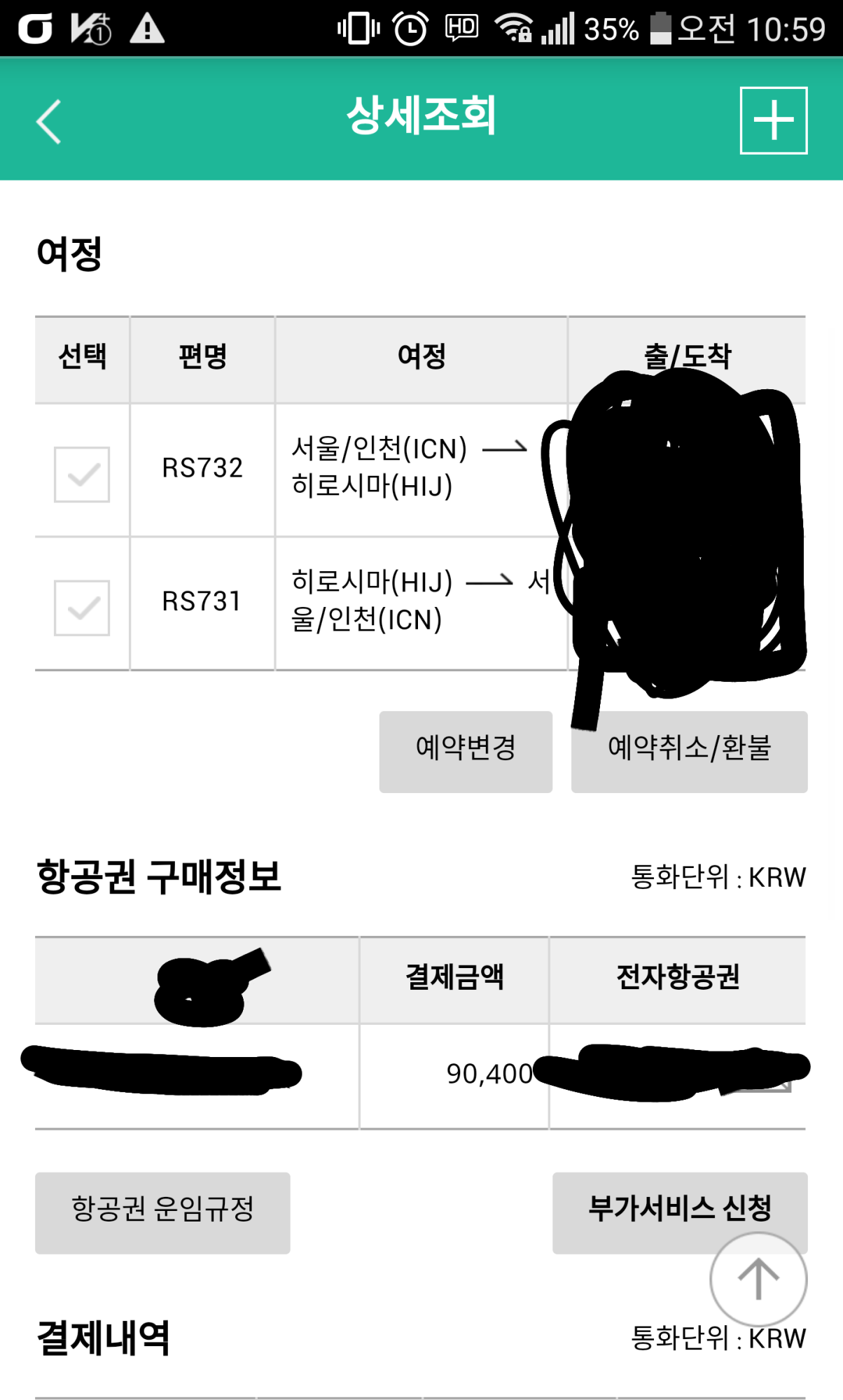Screen dimensions: 843x1400
Task: Jump to top with the up arrow button
Action: (758, 1280)
